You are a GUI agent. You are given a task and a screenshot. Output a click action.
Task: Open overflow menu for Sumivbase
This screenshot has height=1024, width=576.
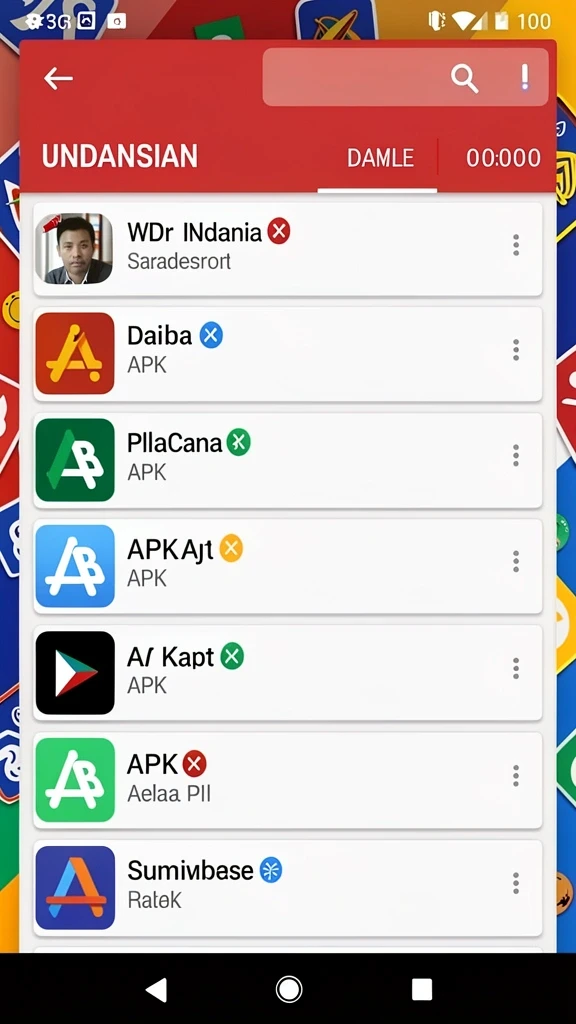point(516,883)
